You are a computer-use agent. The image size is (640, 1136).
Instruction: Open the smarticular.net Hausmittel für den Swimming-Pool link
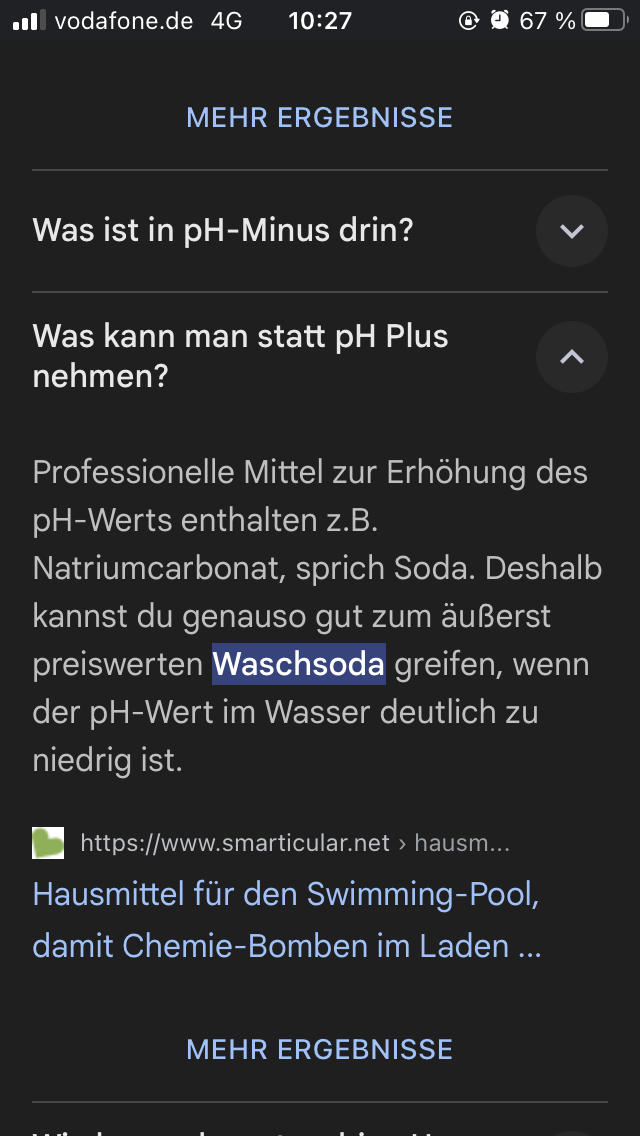tap(287, 919)
